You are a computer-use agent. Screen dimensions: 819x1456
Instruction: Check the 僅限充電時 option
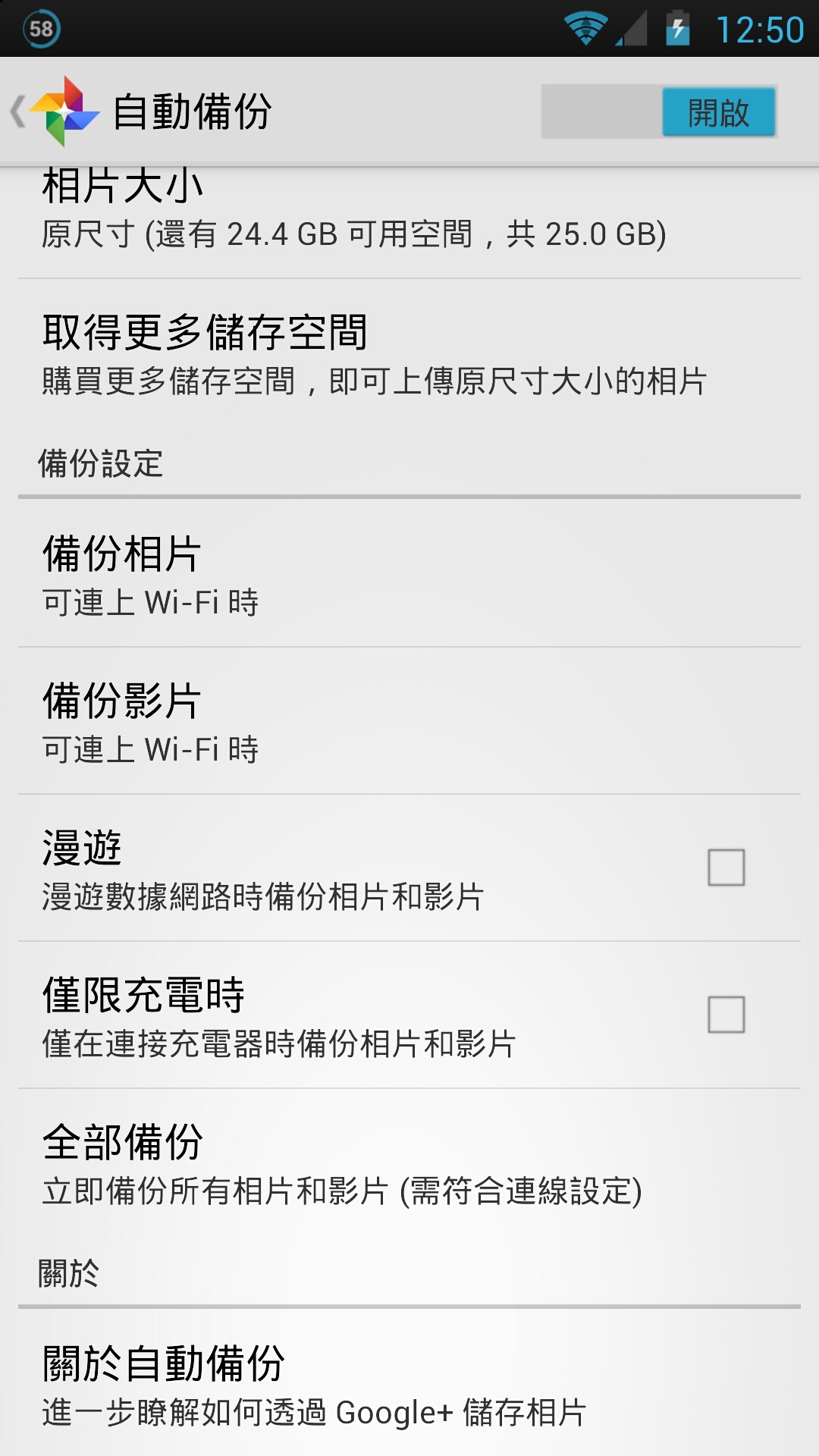tap(726, 1015)
